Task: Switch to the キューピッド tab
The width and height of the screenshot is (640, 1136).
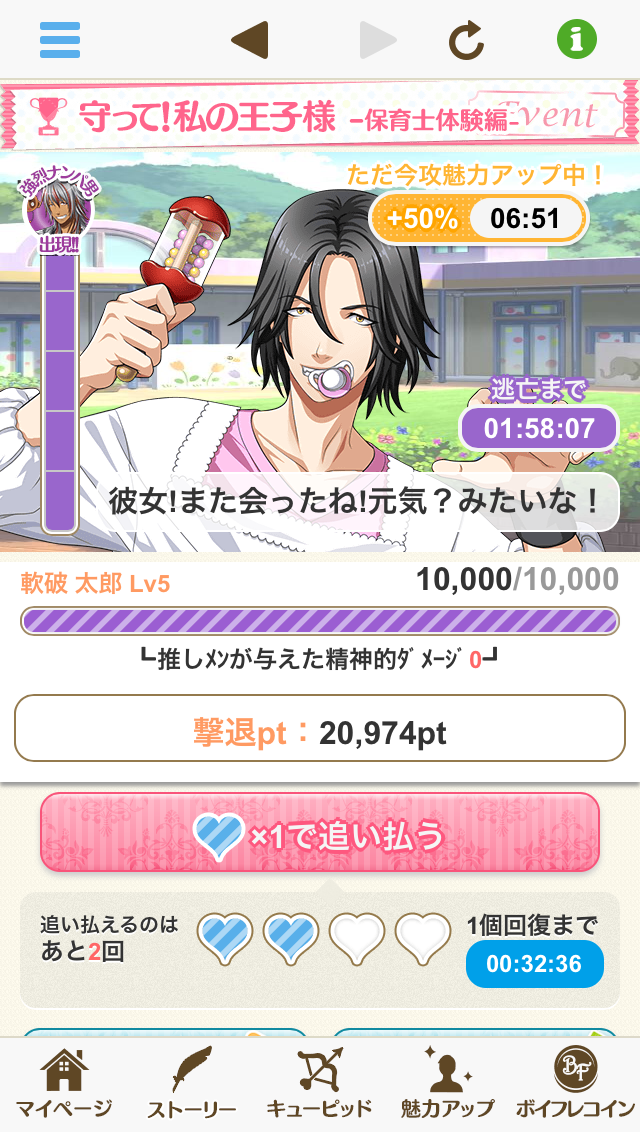Action: tap(320, 1086)
